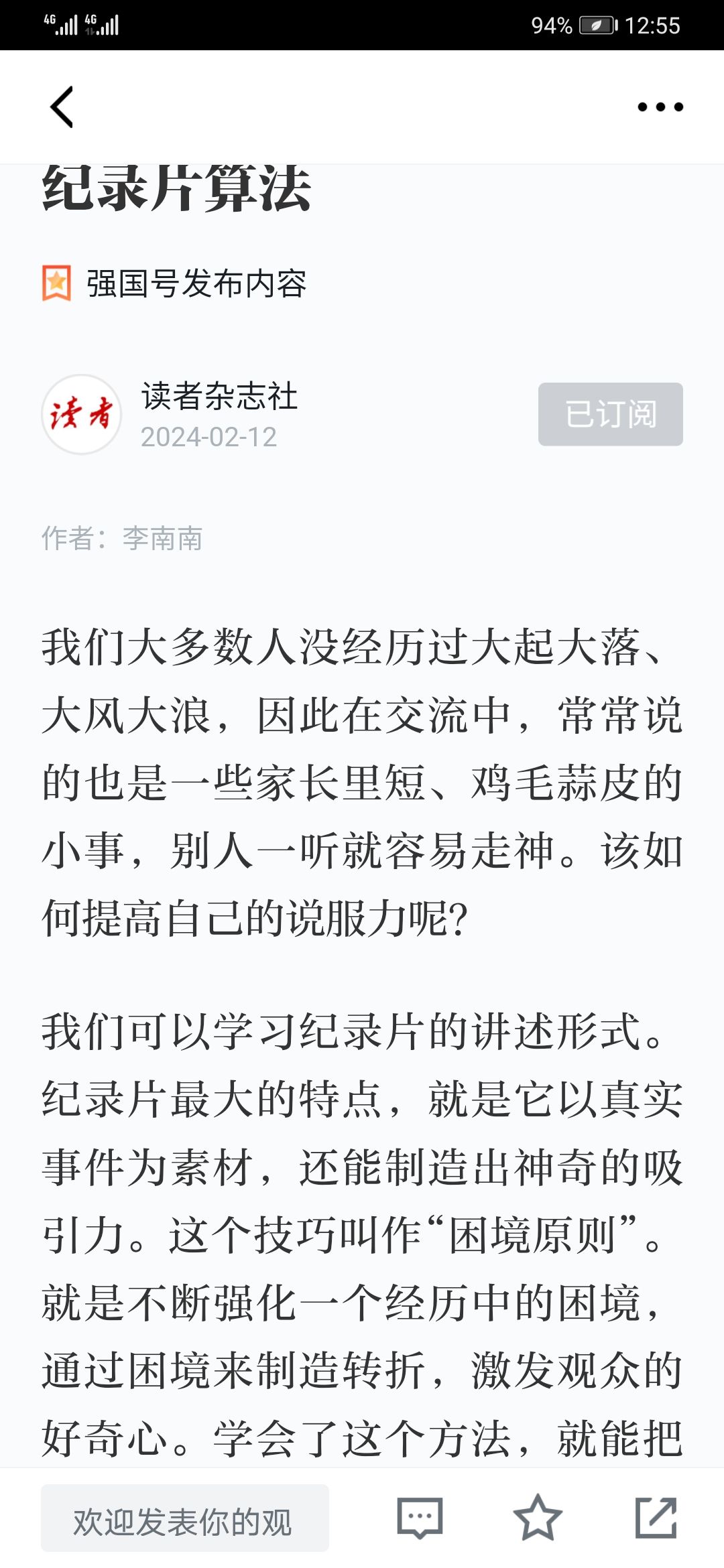
Task: Share the article via share icon
Action: click(x=656, y=1518)
